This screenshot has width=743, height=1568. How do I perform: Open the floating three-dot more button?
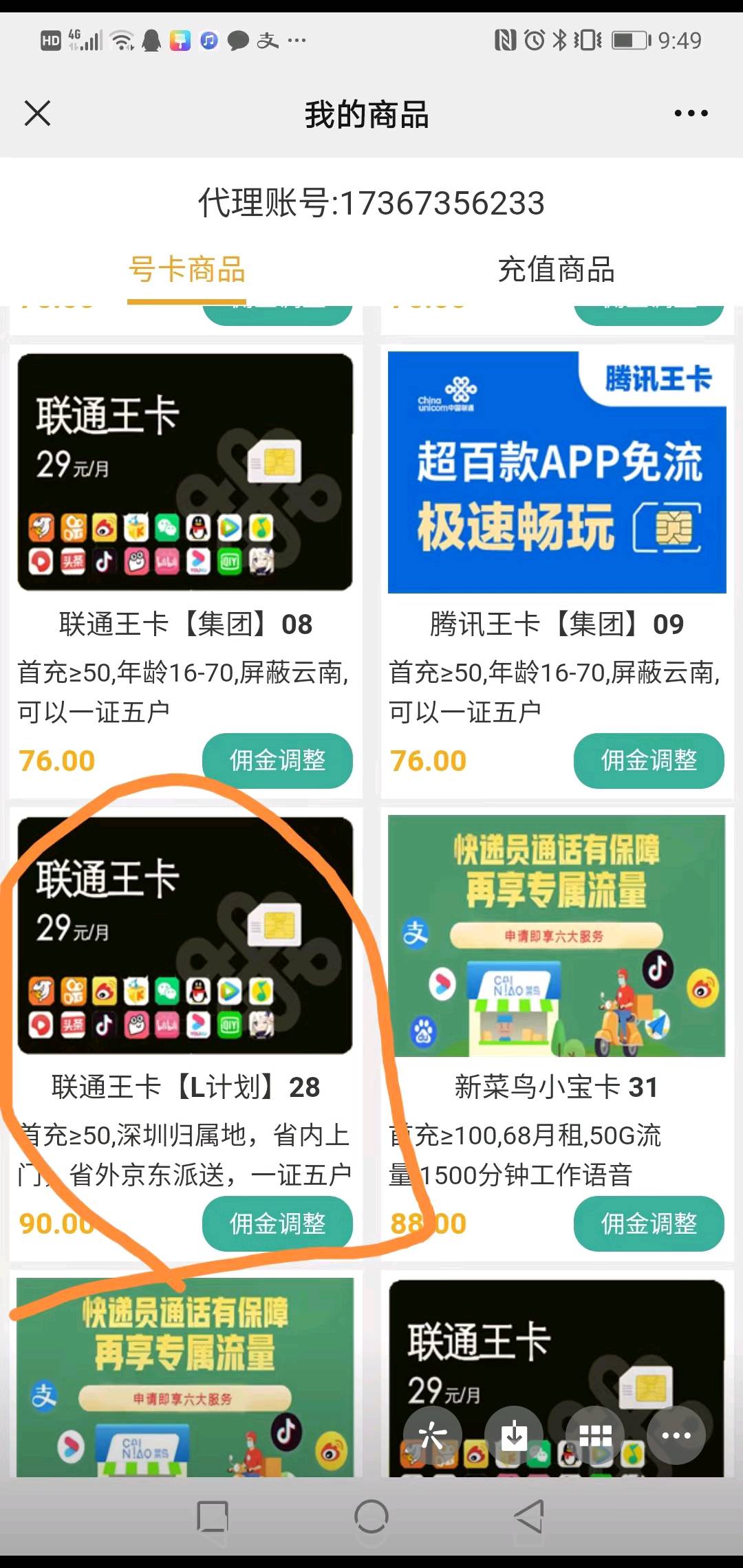676,1435
